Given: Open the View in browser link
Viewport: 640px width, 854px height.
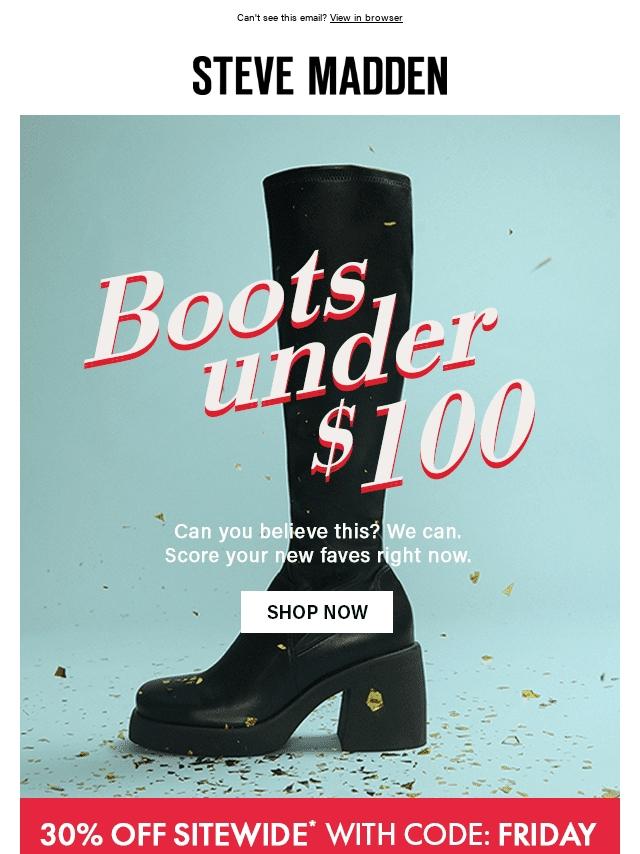Looking at the screenshot, I should coord(366,18).
